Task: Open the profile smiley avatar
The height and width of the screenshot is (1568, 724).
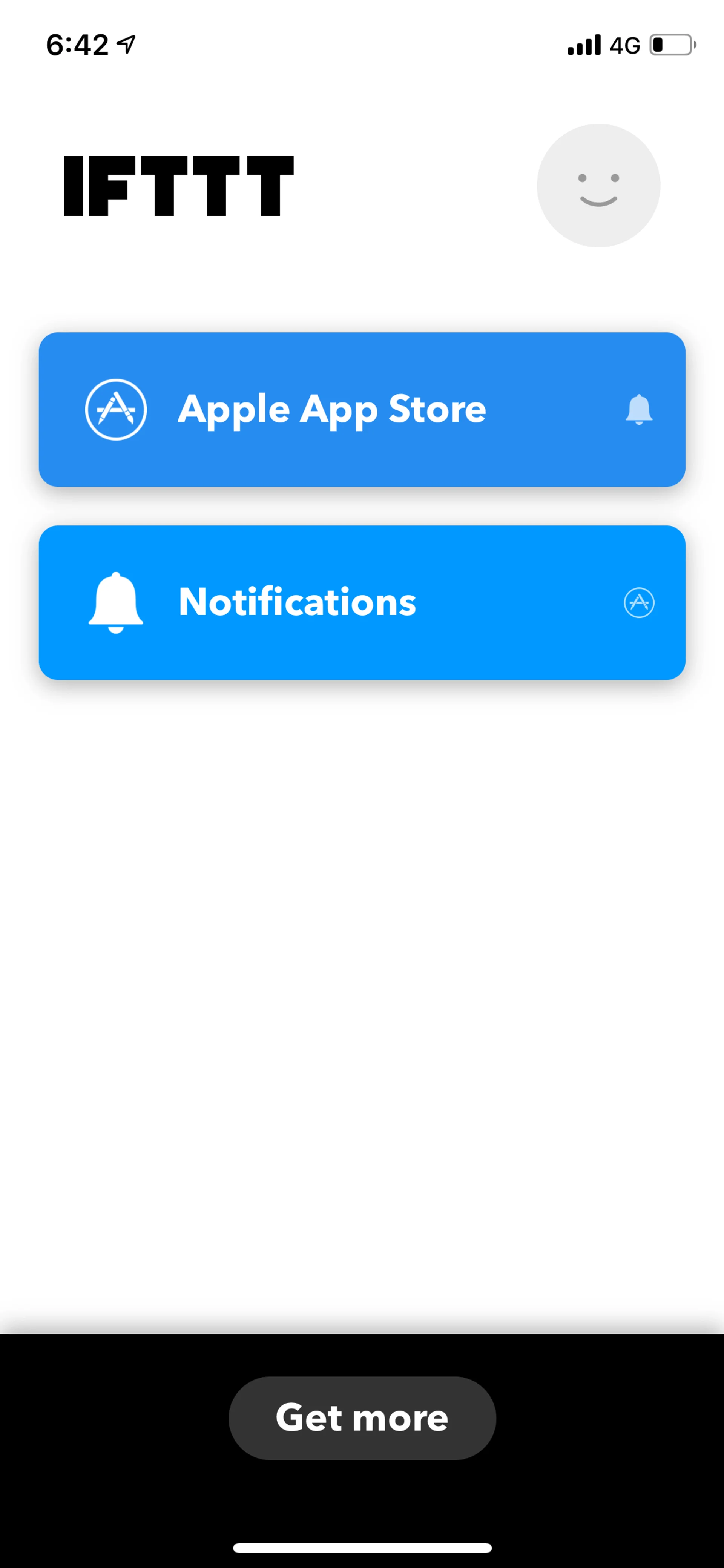Action: pyautogui.click(x=598, y=186)
